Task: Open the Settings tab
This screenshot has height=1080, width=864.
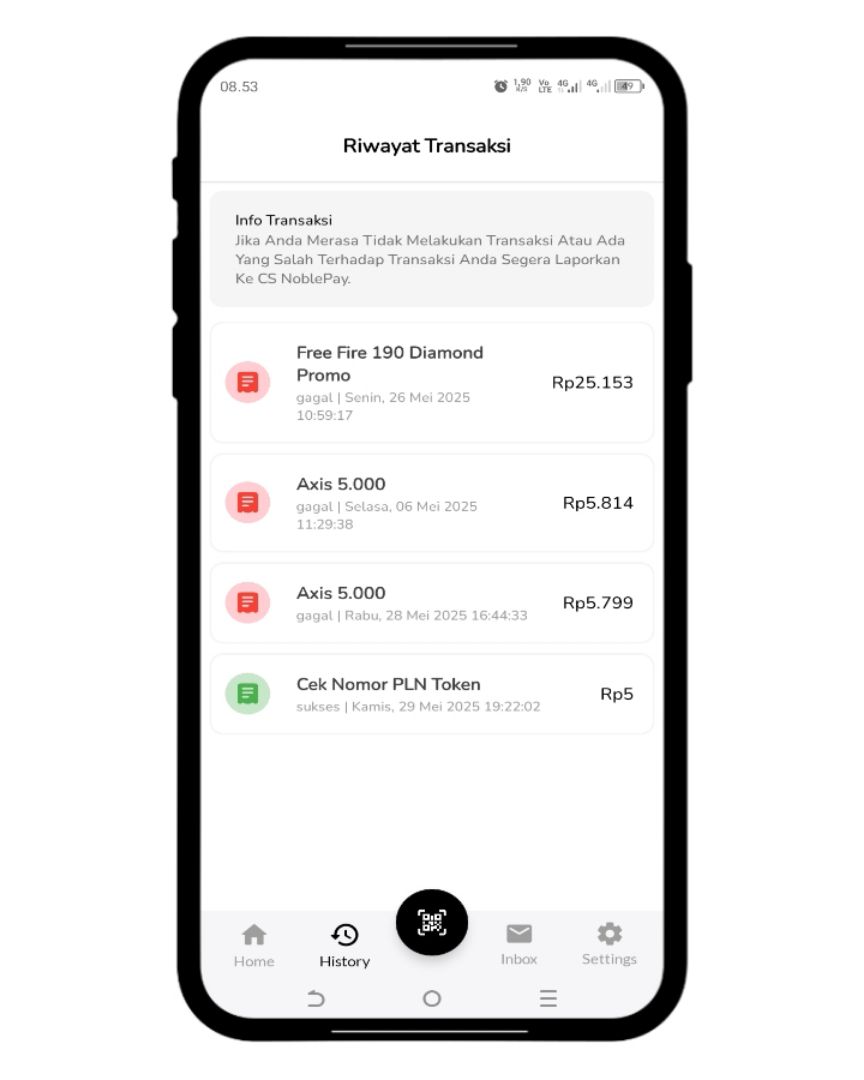Action: pos(609,944)
